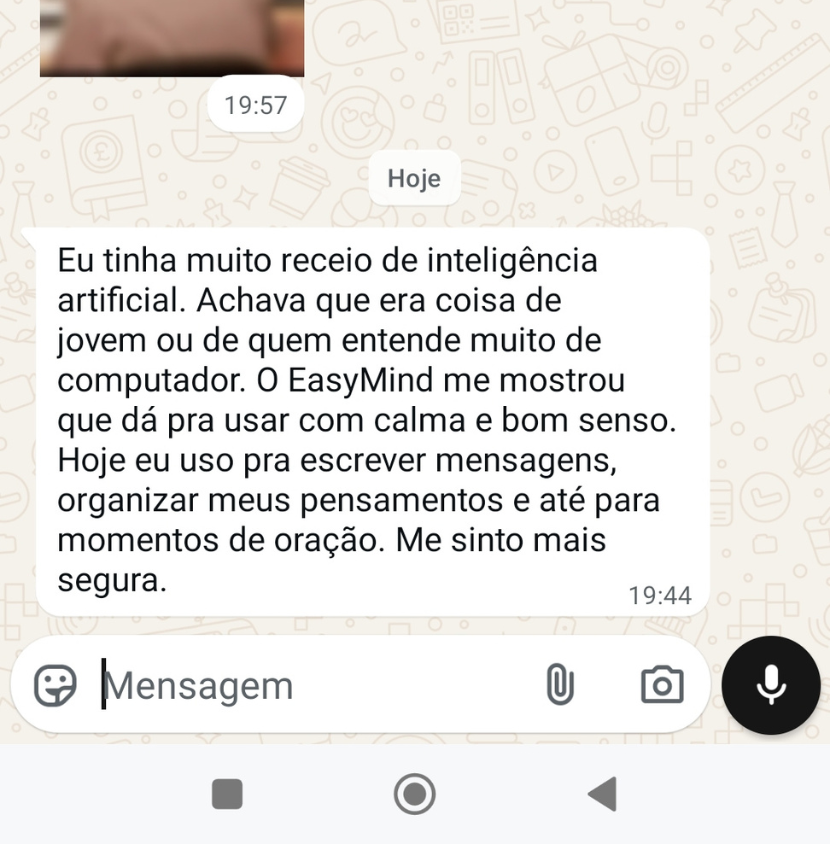Screen dimensions: 830x844
Task: Open the emoji sticker picker
Action: pyautogui.click(x=55, y=686)
